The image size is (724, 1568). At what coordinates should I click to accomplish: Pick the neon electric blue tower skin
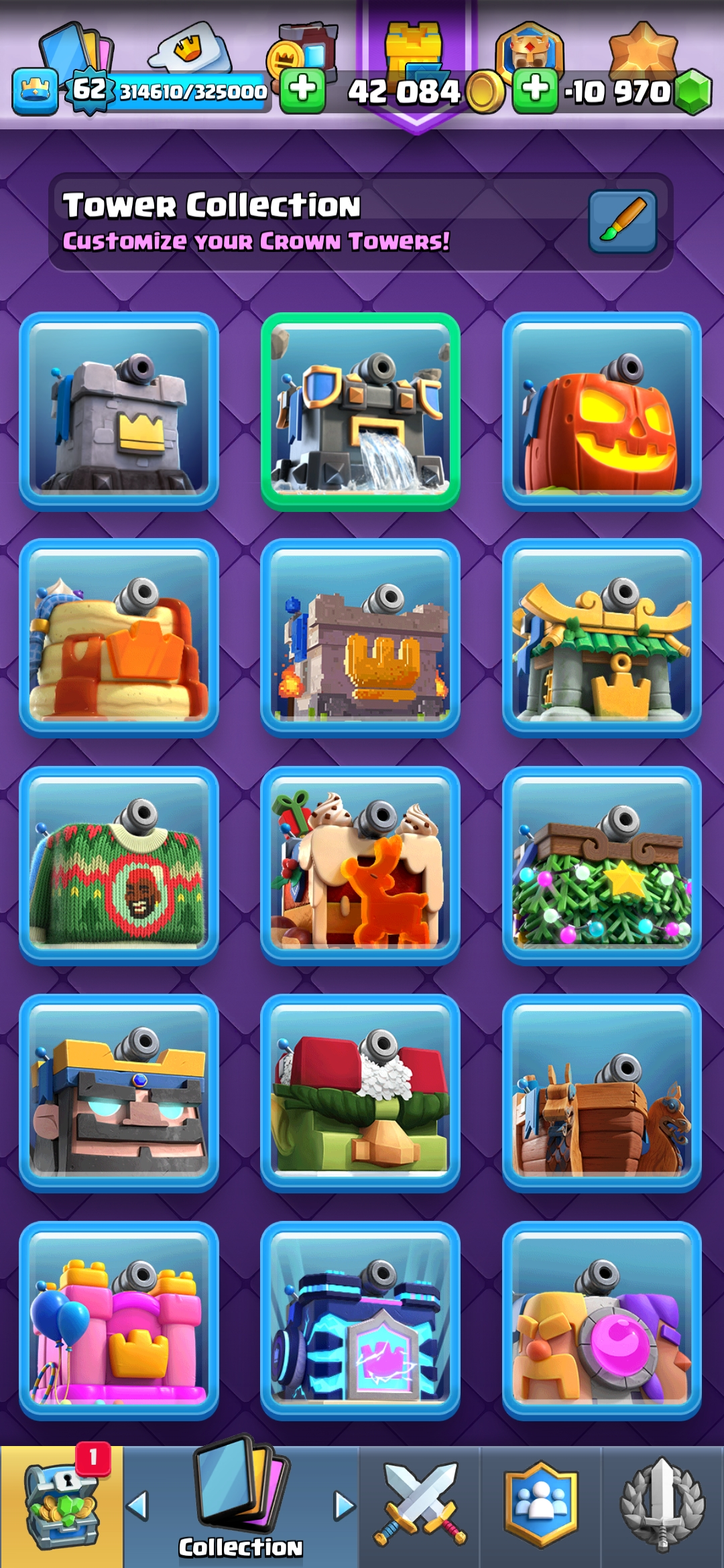(360, 1320)
